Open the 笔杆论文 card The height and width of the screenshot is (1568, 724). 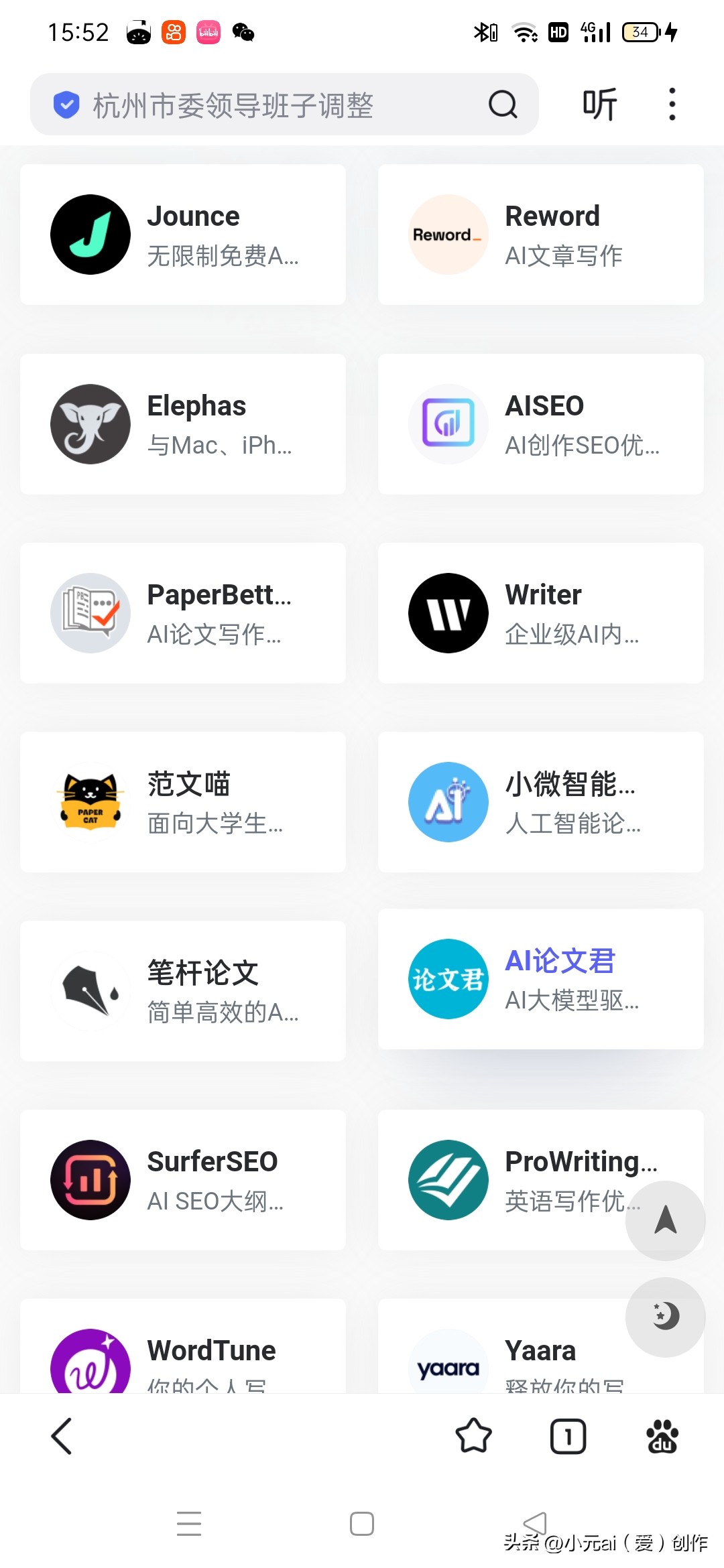point(183,991)
